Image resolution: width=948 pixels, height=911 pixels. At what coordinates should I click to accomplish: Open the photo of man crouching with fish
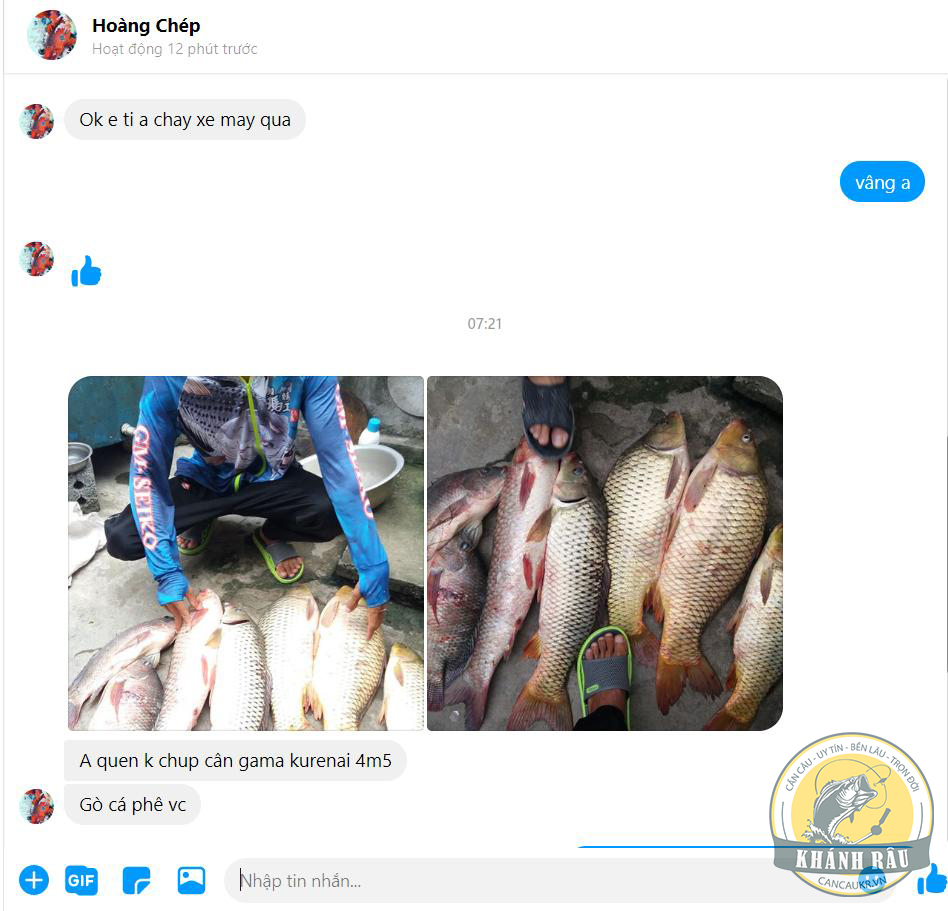(246, 553)
